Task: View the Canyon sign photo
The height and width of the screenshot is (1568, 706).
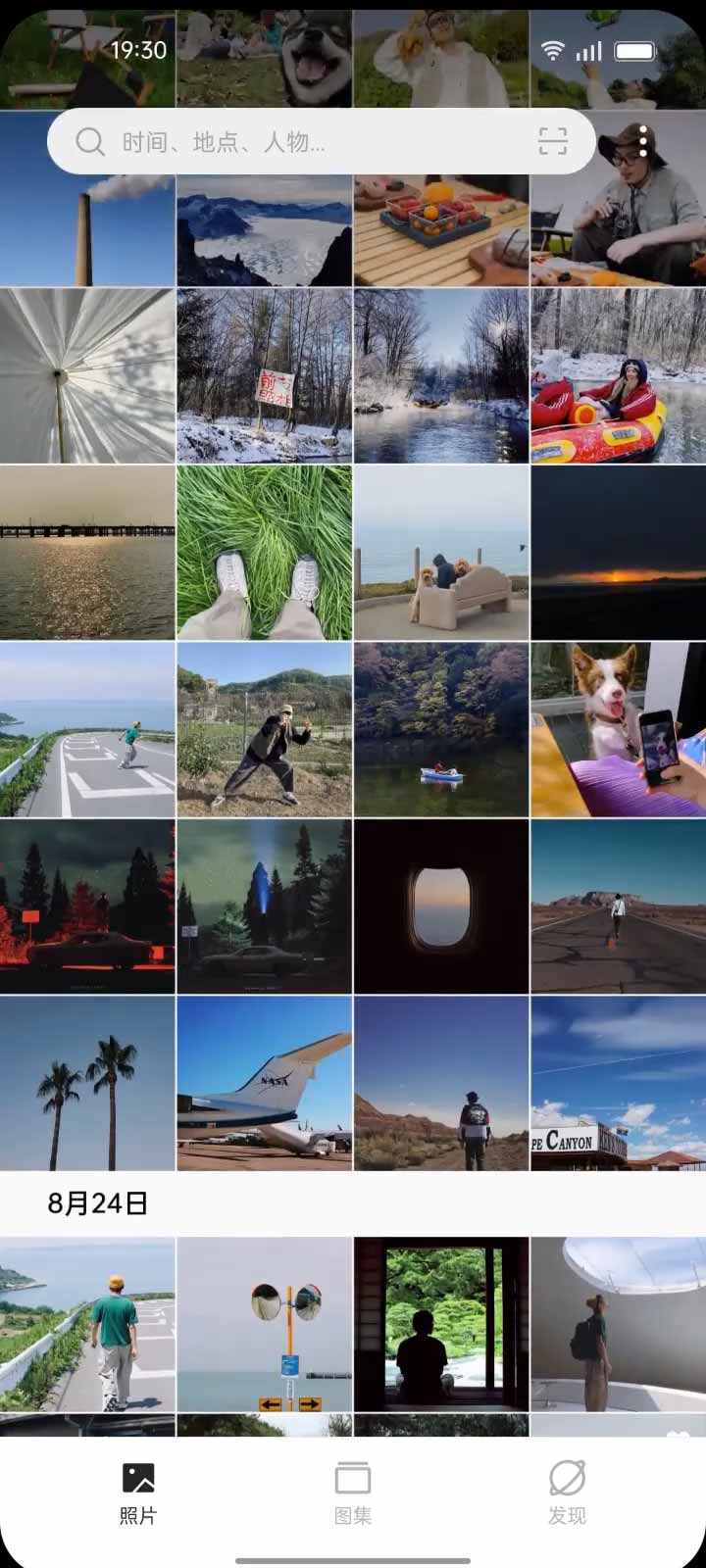Action: (x=618, y=1083)
